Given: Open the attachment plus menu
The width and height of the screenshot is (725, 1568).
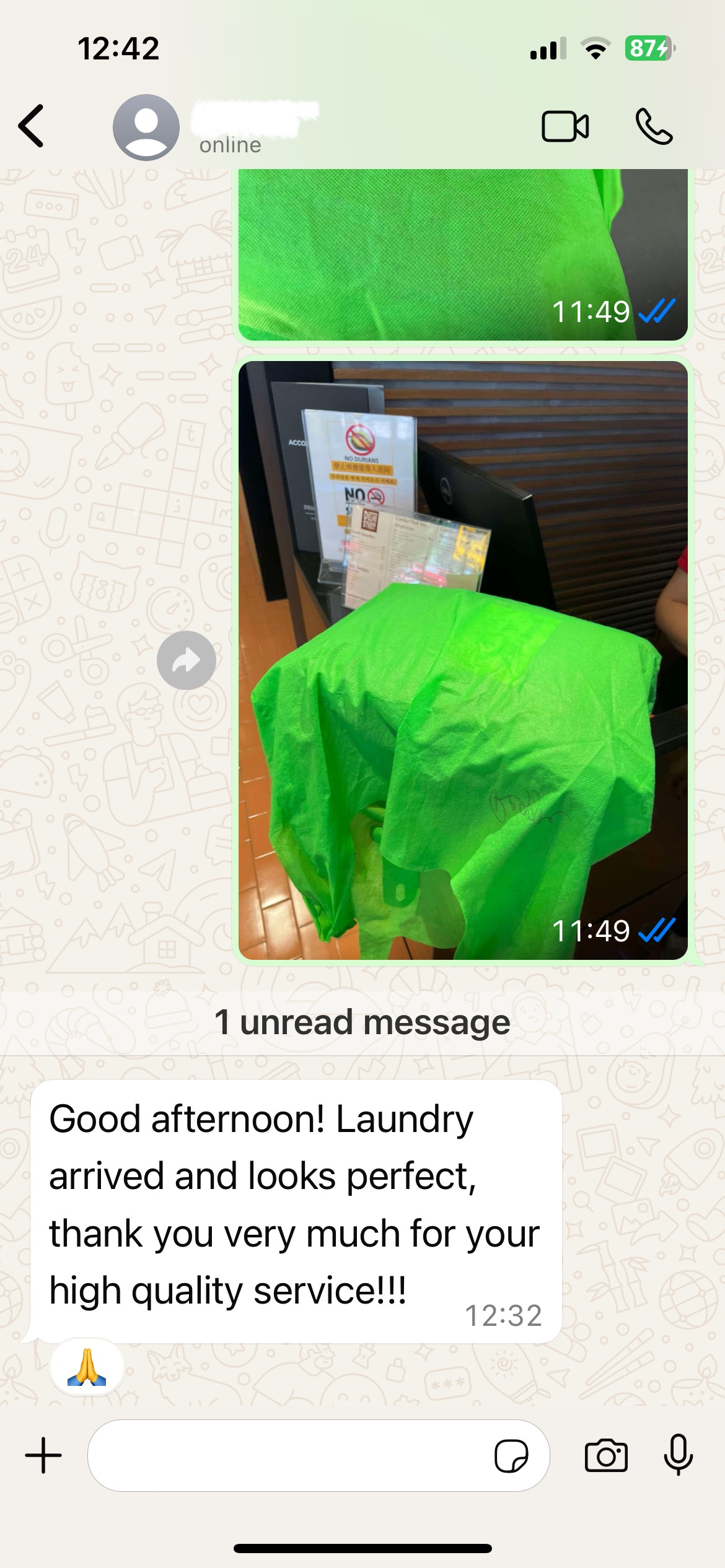Looking at the screenshot, I should pyautogui.click(x=43, y=1455).
